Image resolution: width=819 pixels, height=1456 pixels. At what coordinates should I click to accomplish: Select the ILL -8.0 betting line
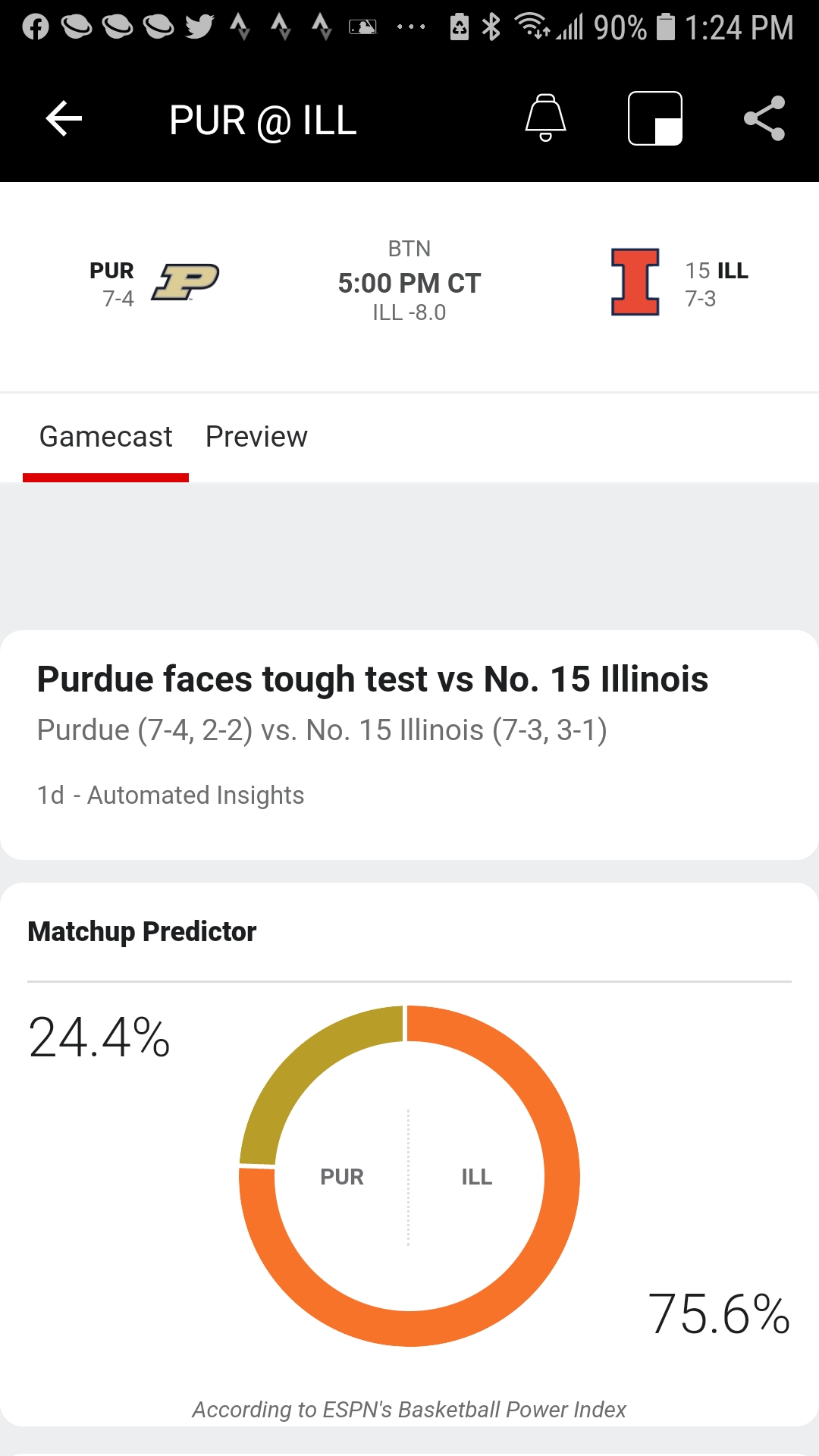tap(409, 311)
